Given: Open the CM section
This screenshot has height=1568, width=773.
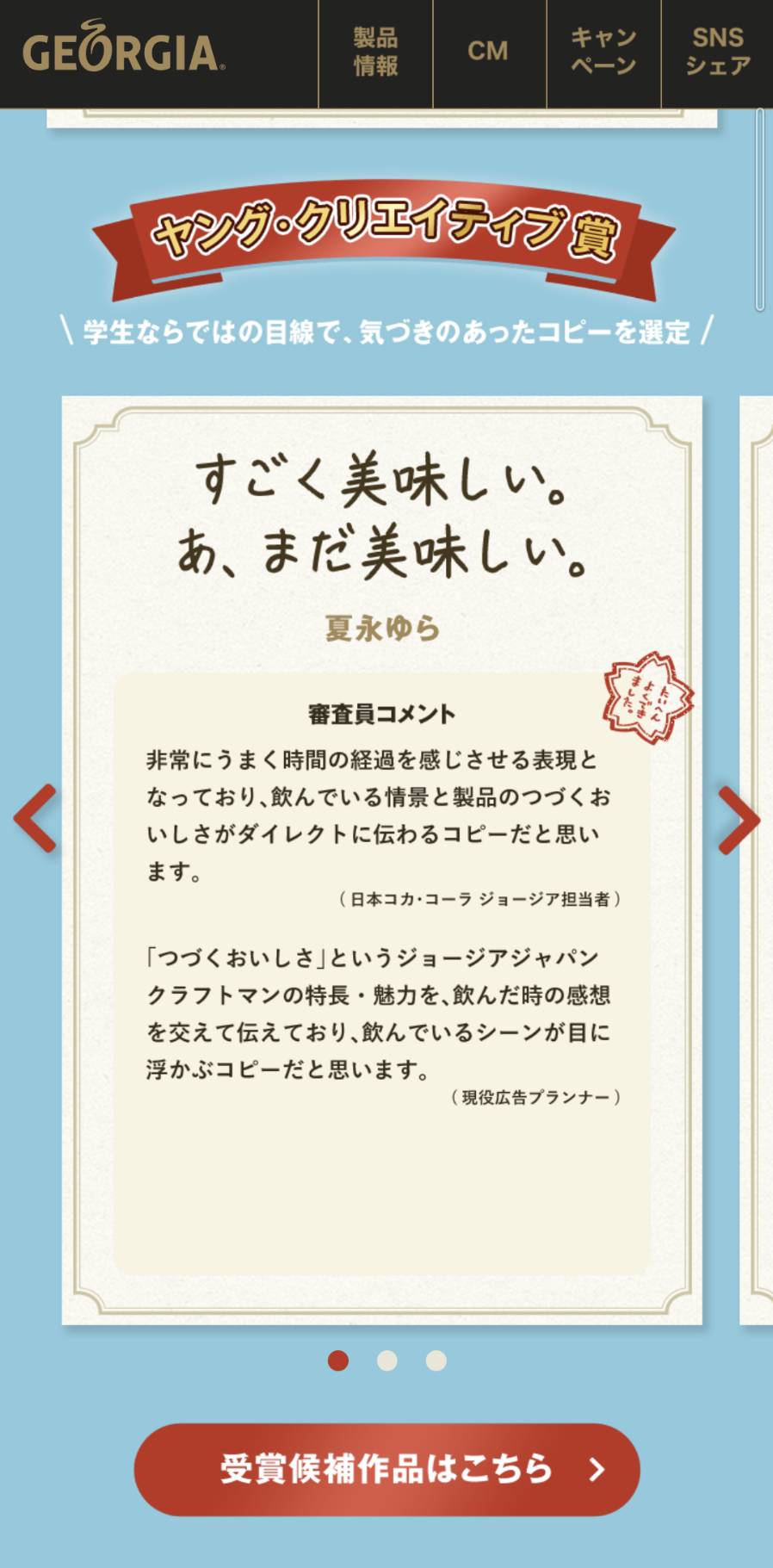Looking at the screenshot, I should pos(488,52).
